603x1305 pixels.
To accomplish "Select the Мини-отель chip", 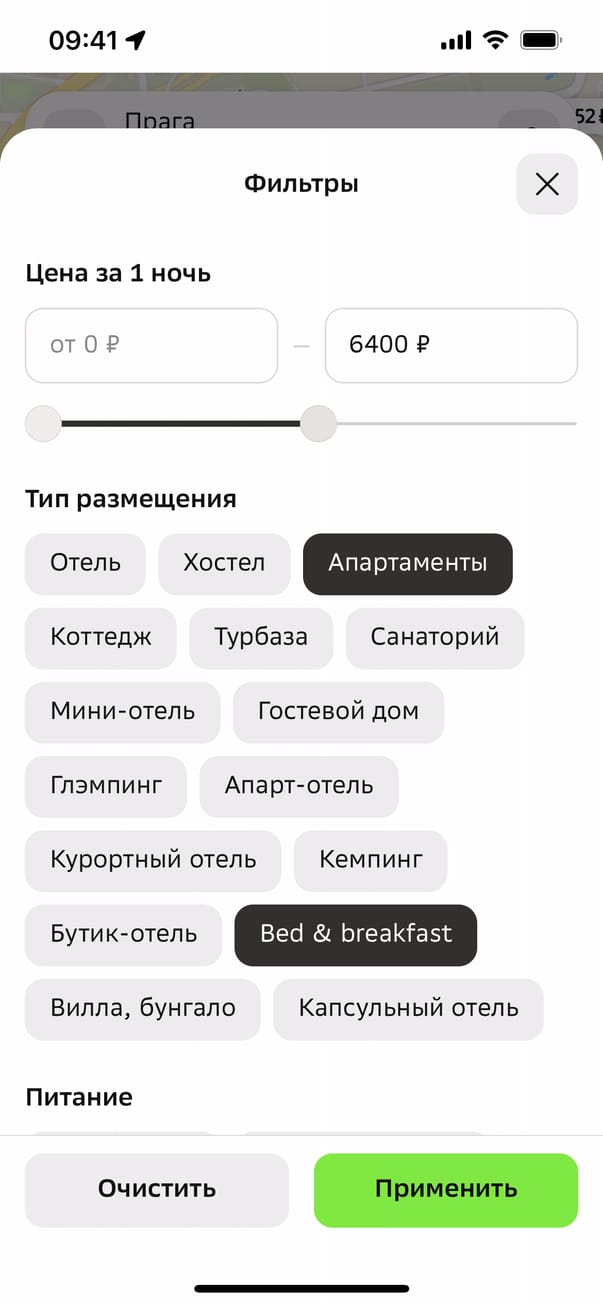I will click(122, 712).
